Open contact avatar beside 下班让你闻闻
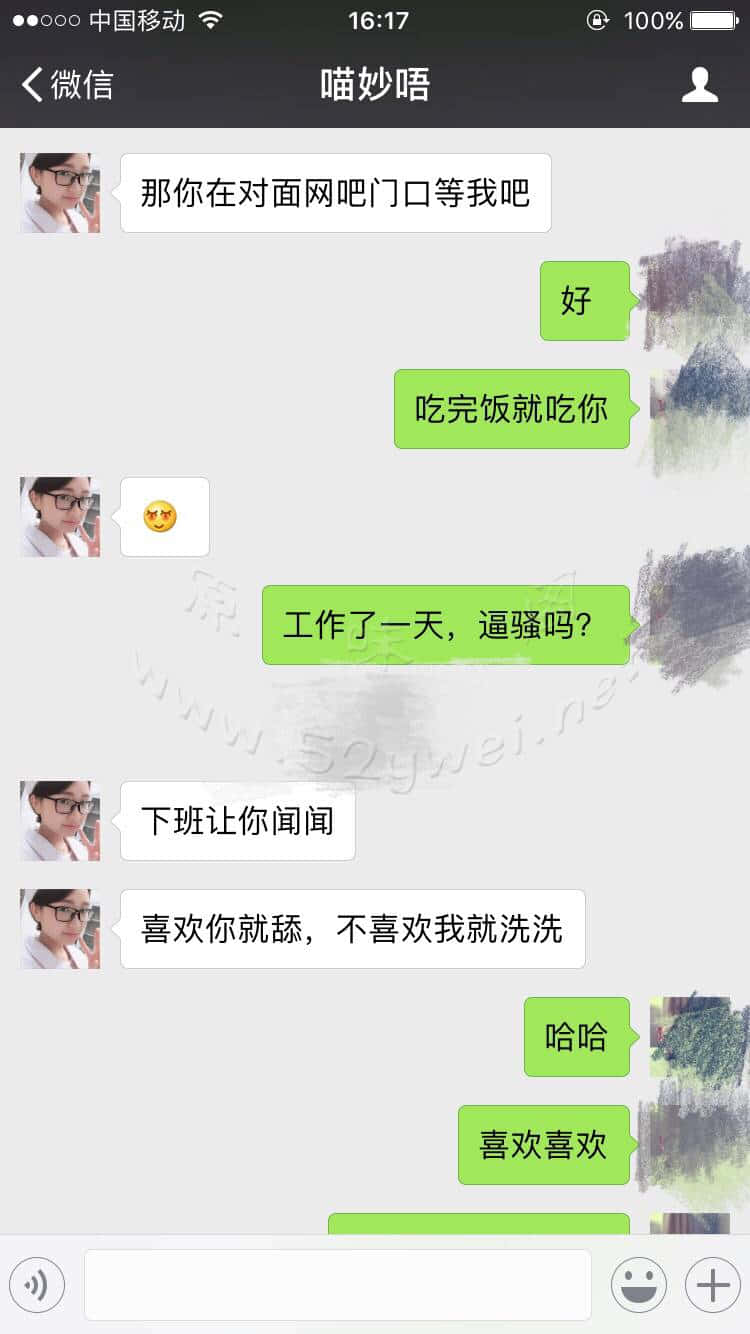 pos(60,821)
